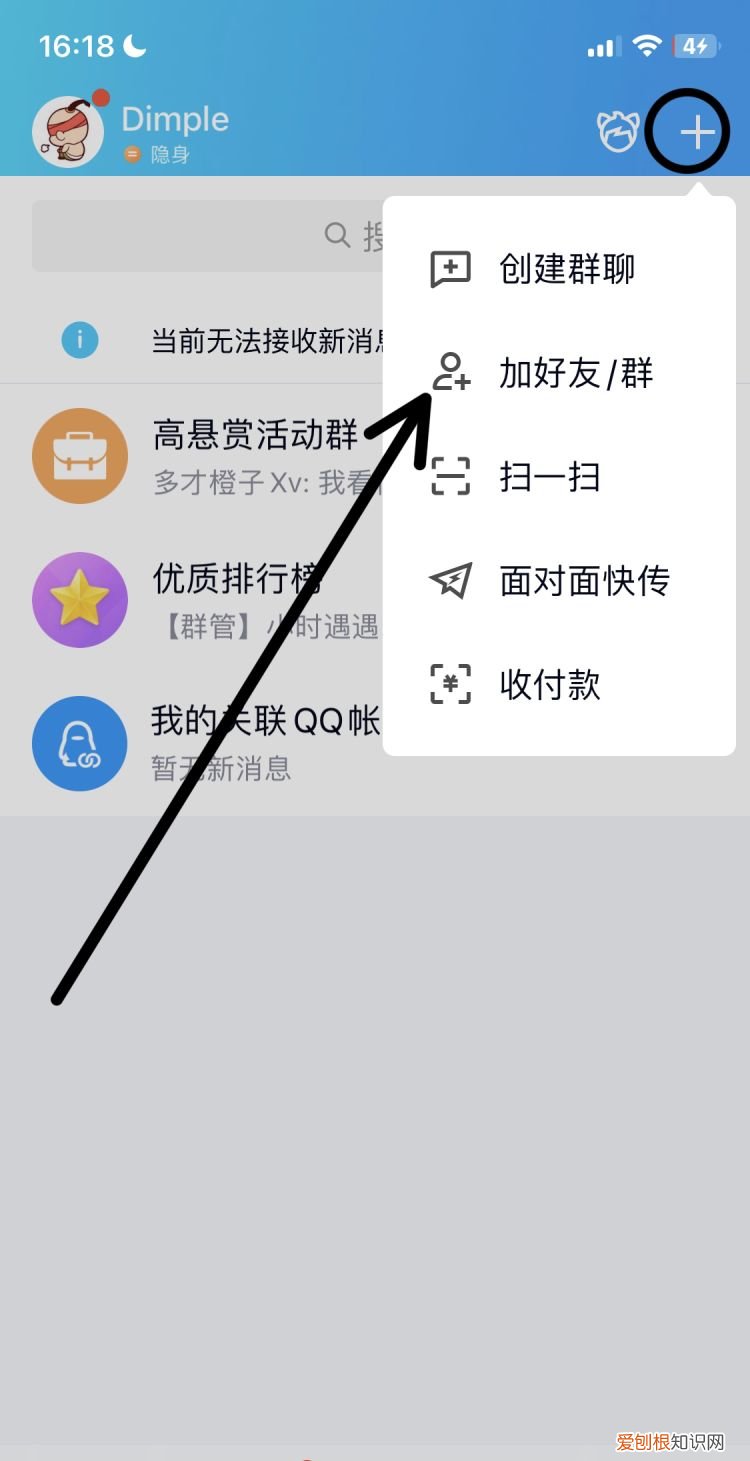Select the 扫一扫 menu option
The image size is (750, 1461).
[549, 478]
